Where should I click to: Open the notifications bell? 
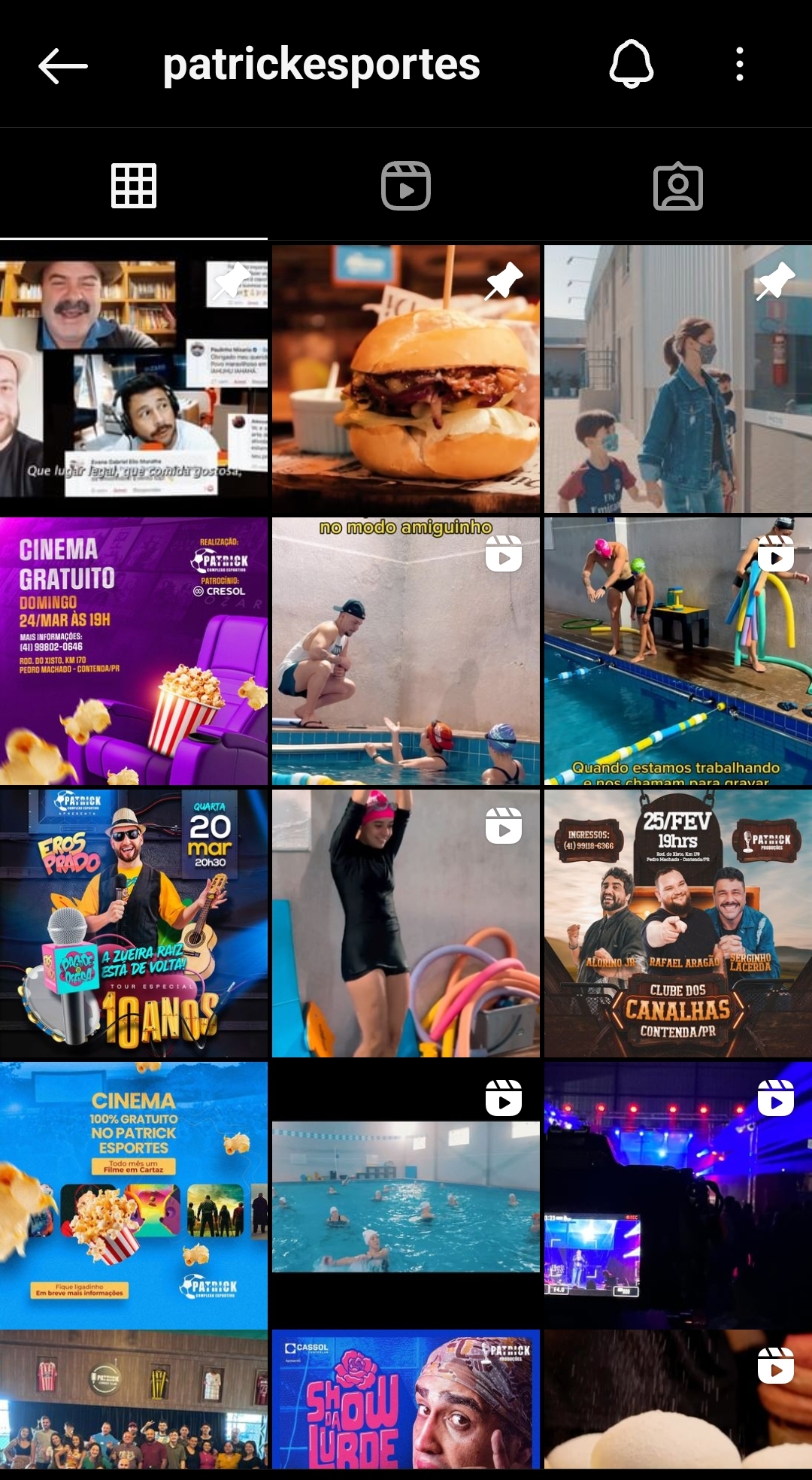point(631,65)
